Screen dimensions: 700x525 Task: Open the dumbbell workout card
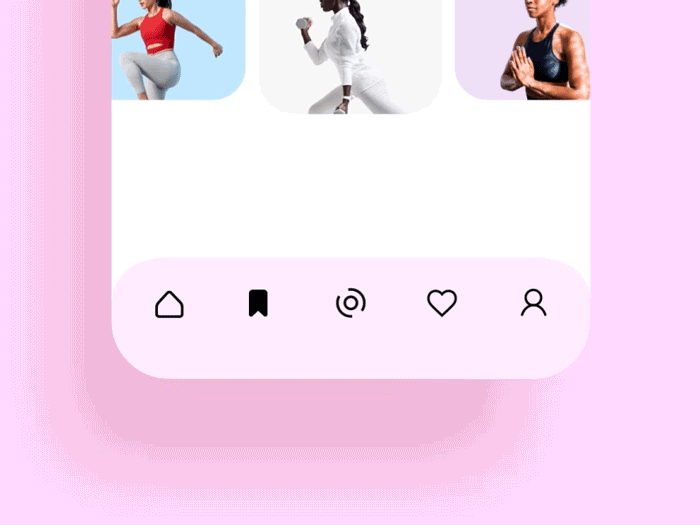point(350,55)
